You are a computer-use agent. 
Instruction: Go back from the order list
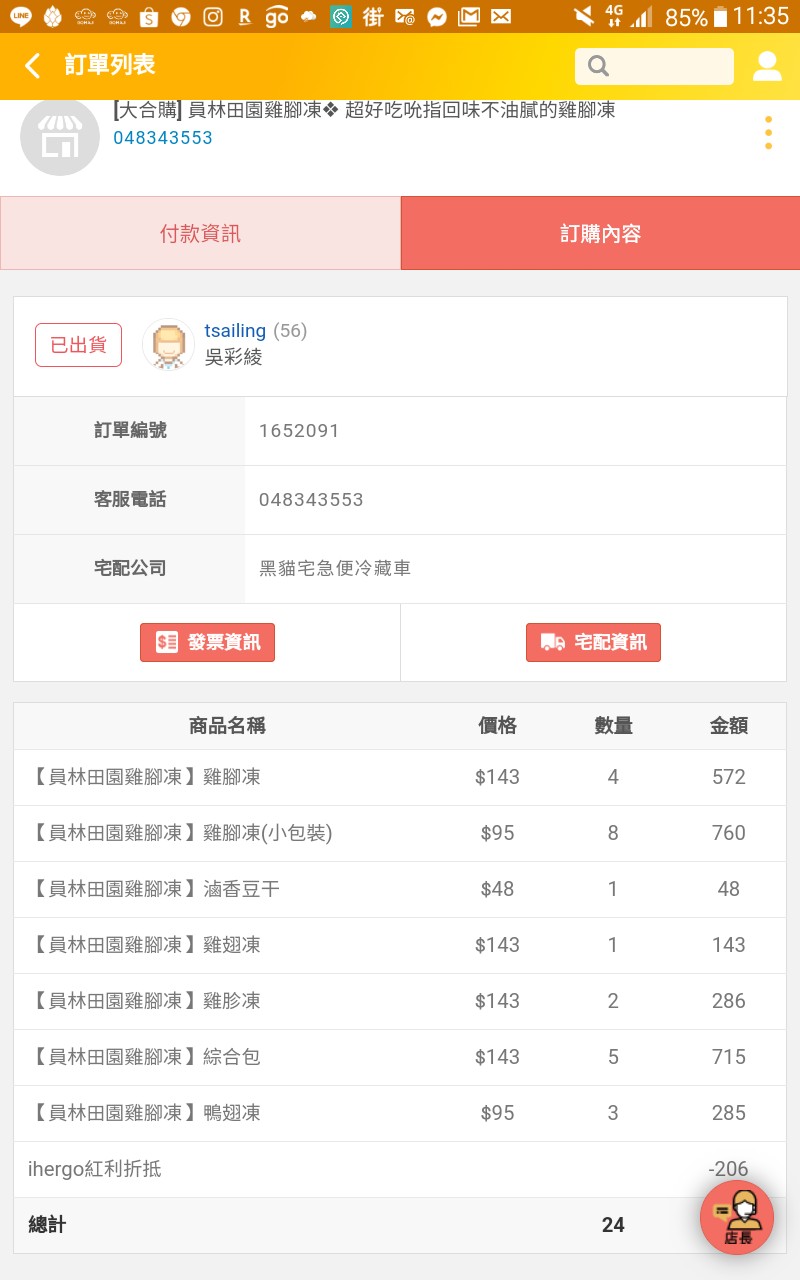[x=33, y=66]
